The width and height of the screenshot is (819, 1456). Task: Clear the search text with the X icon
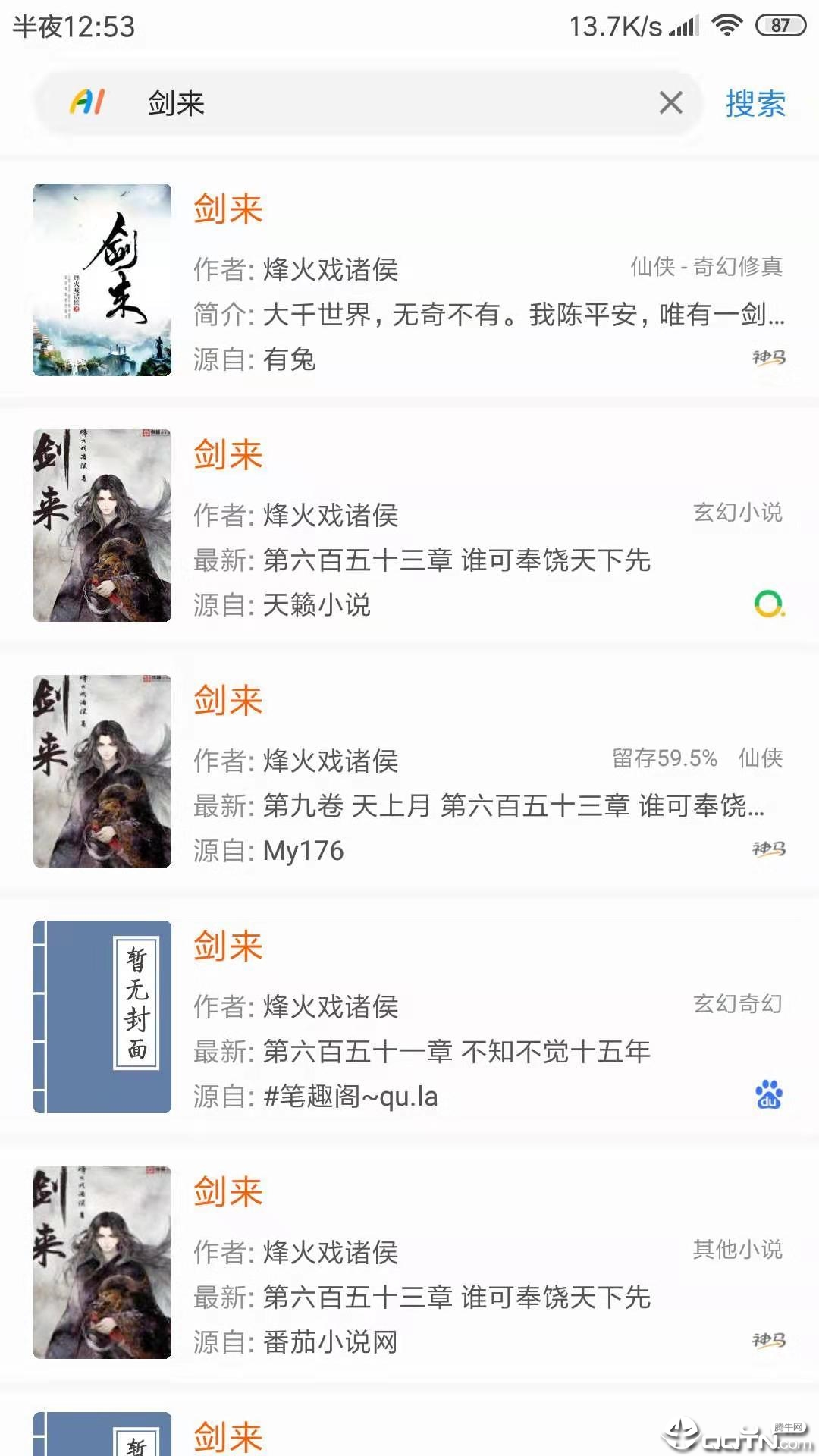[670, 103]
